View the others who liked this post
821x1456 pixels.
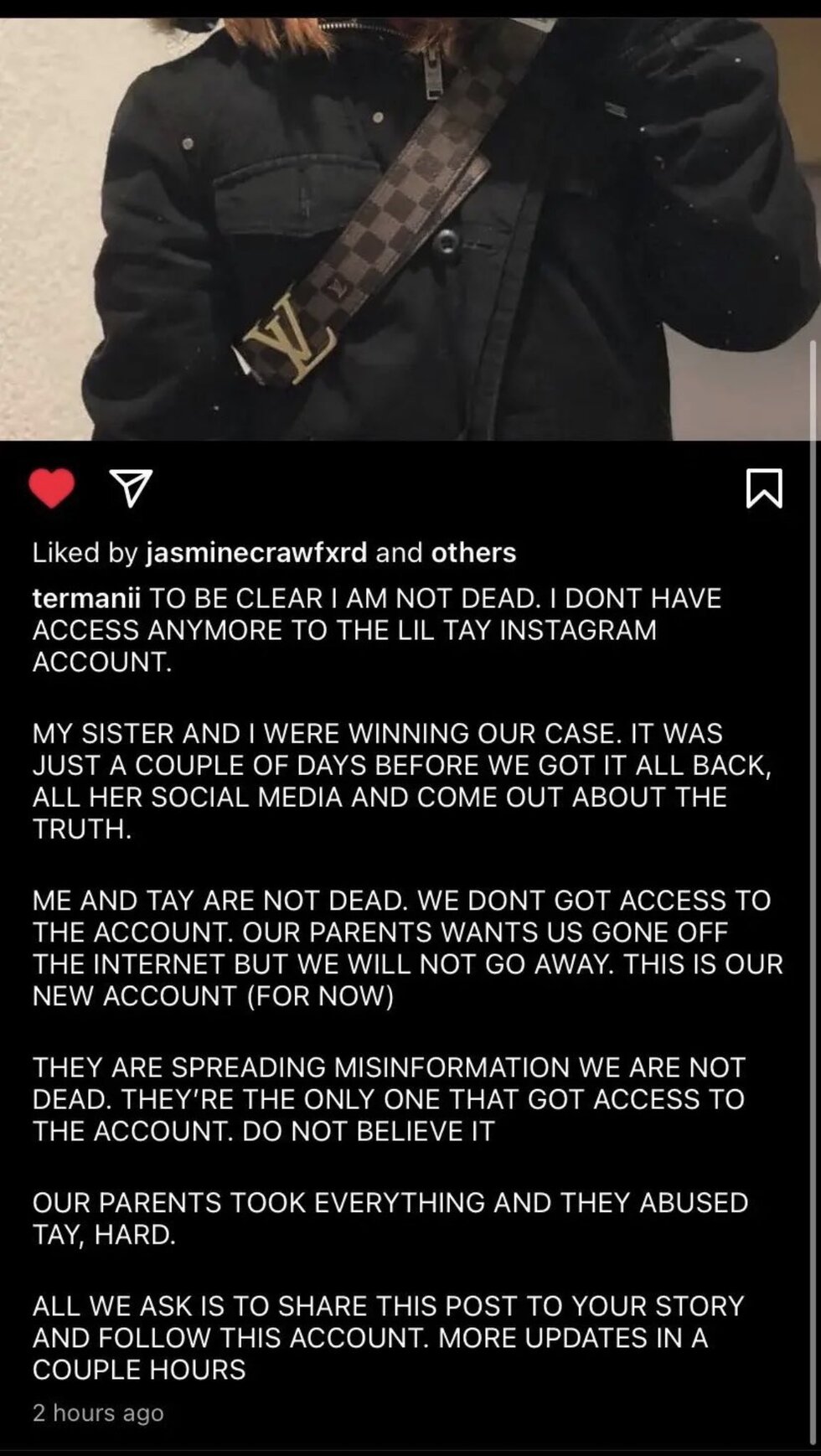click(x=473, y=553)
